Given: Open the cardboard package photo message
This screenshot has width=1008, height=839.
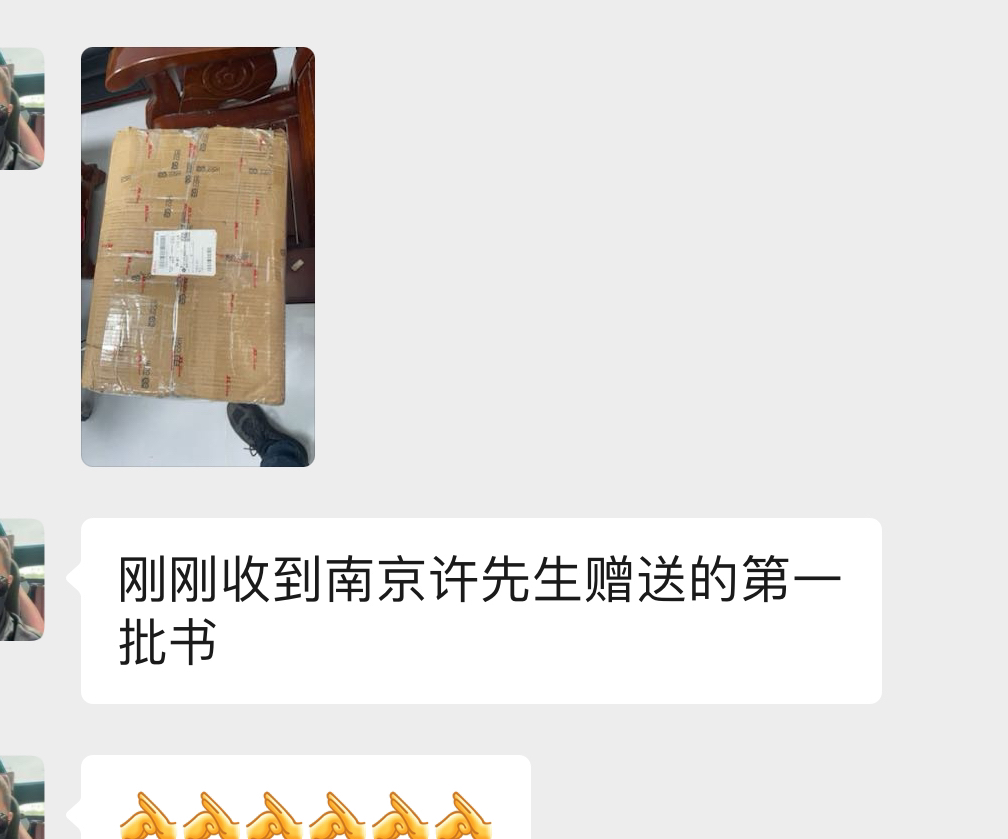Looking at the screenshot, I should click(x=197, y=257).
